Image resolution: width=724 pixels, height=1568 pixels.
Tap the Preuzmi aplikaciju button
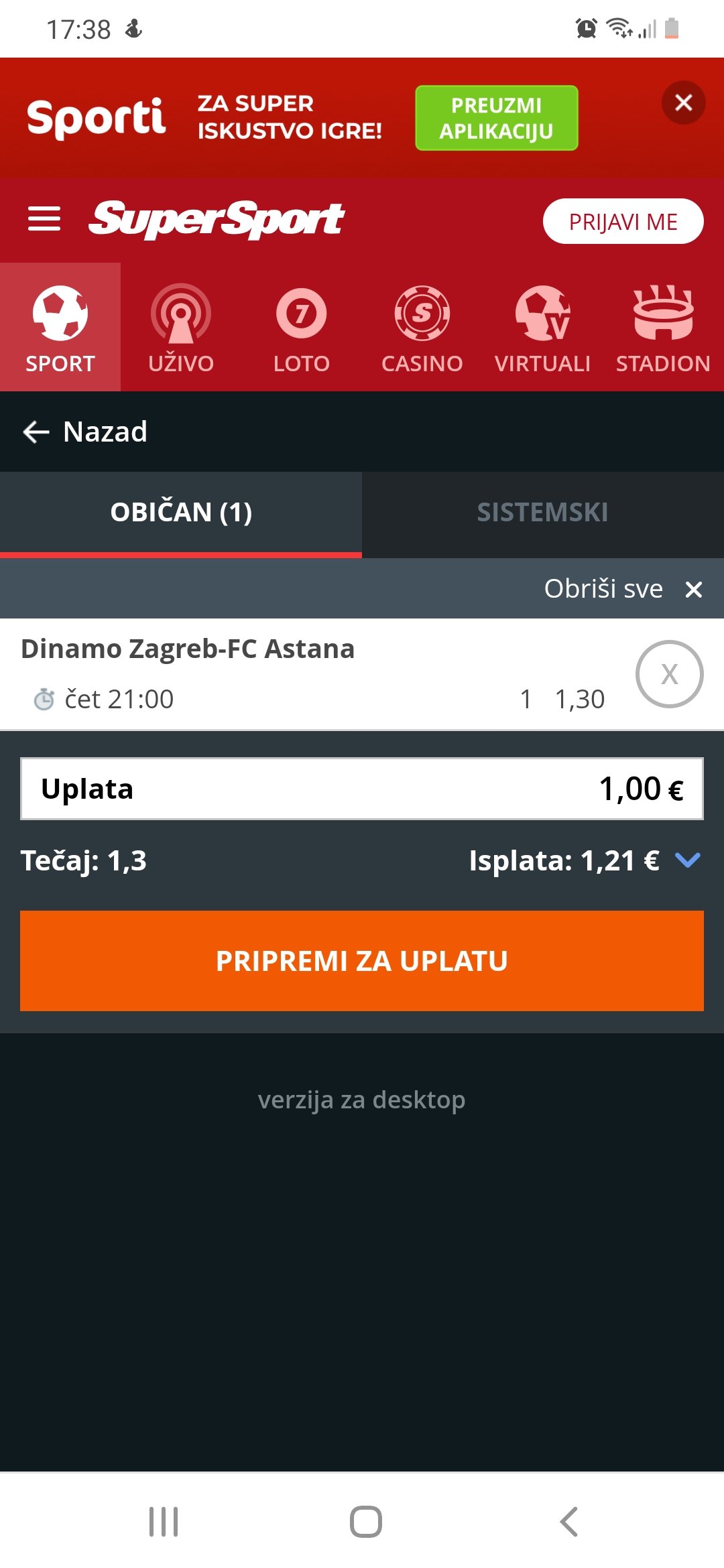pyautogui.click(x=496, y=118)
